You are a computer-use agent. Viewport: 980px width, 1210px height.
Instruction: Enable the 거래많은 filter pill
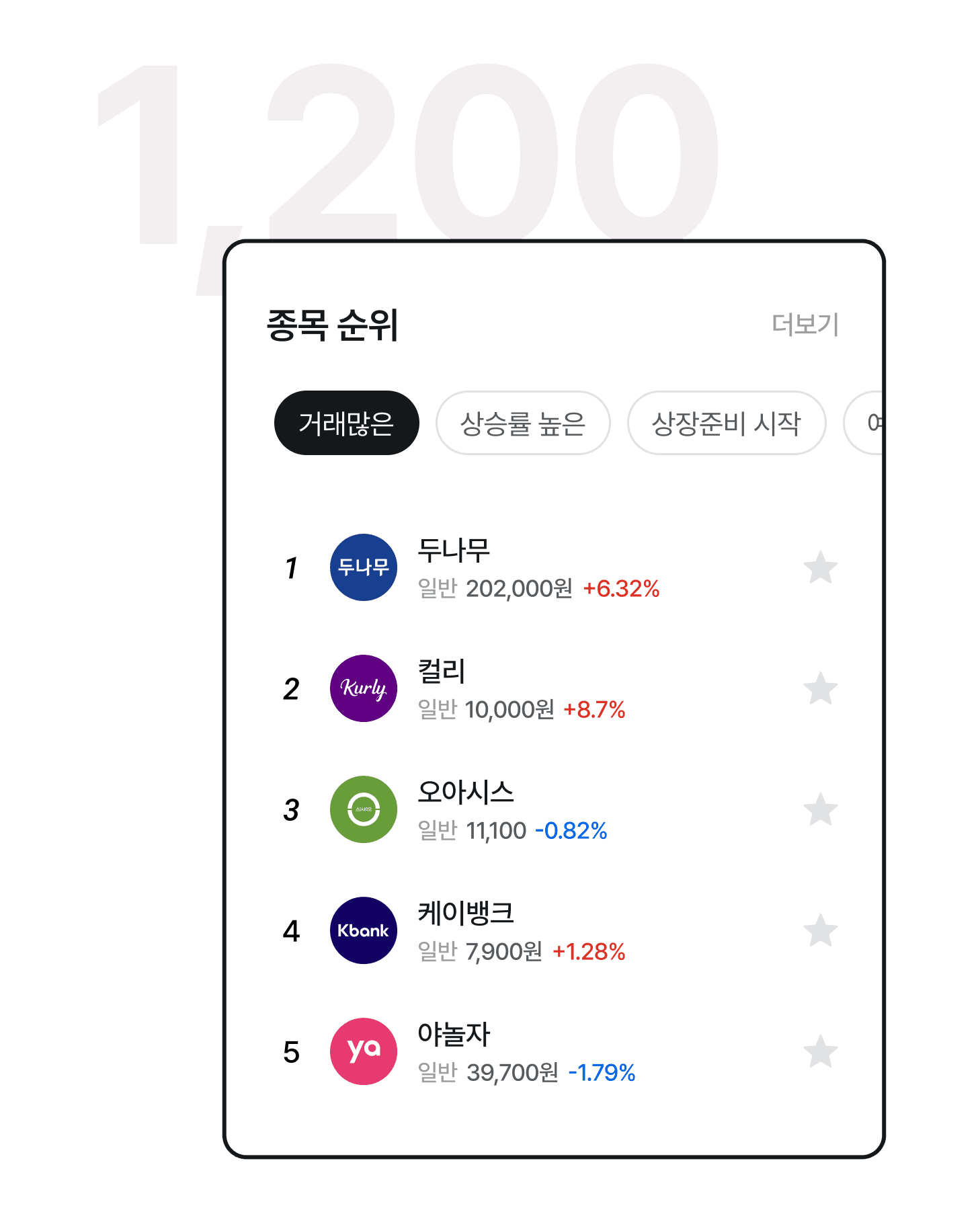348,423
